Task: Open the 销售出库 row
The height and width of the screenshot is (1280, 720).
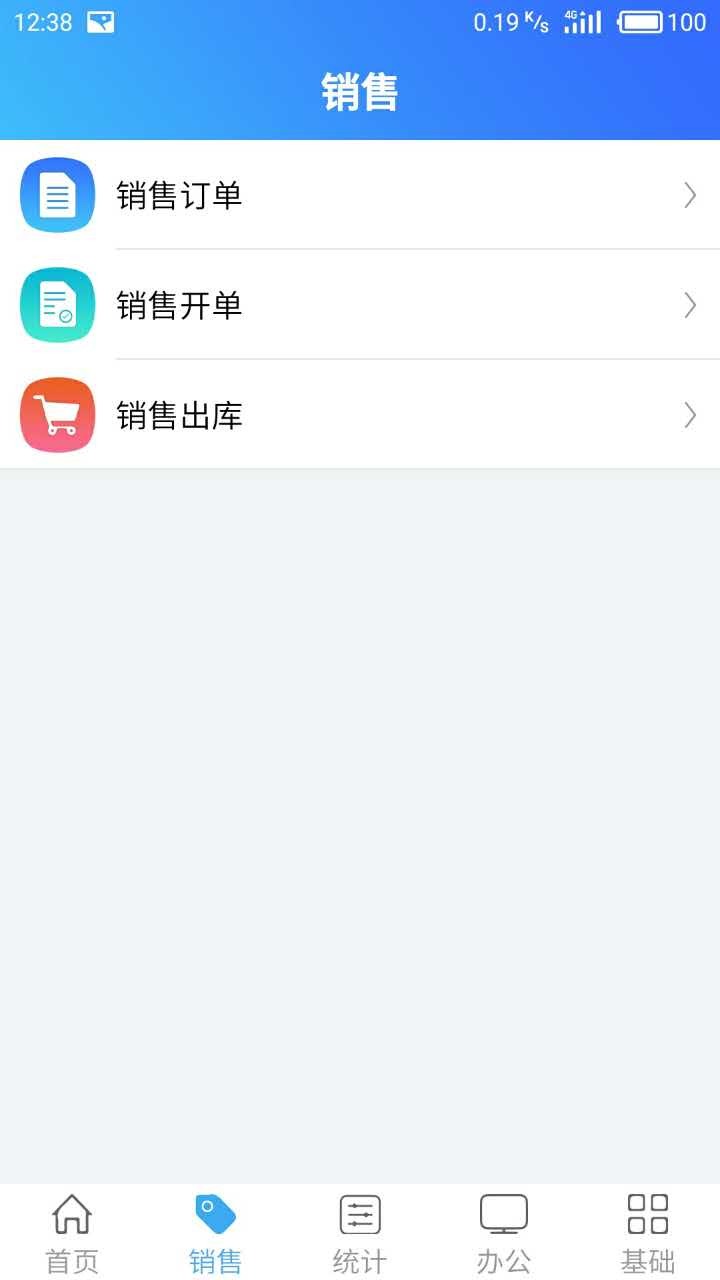Action: 360,415
